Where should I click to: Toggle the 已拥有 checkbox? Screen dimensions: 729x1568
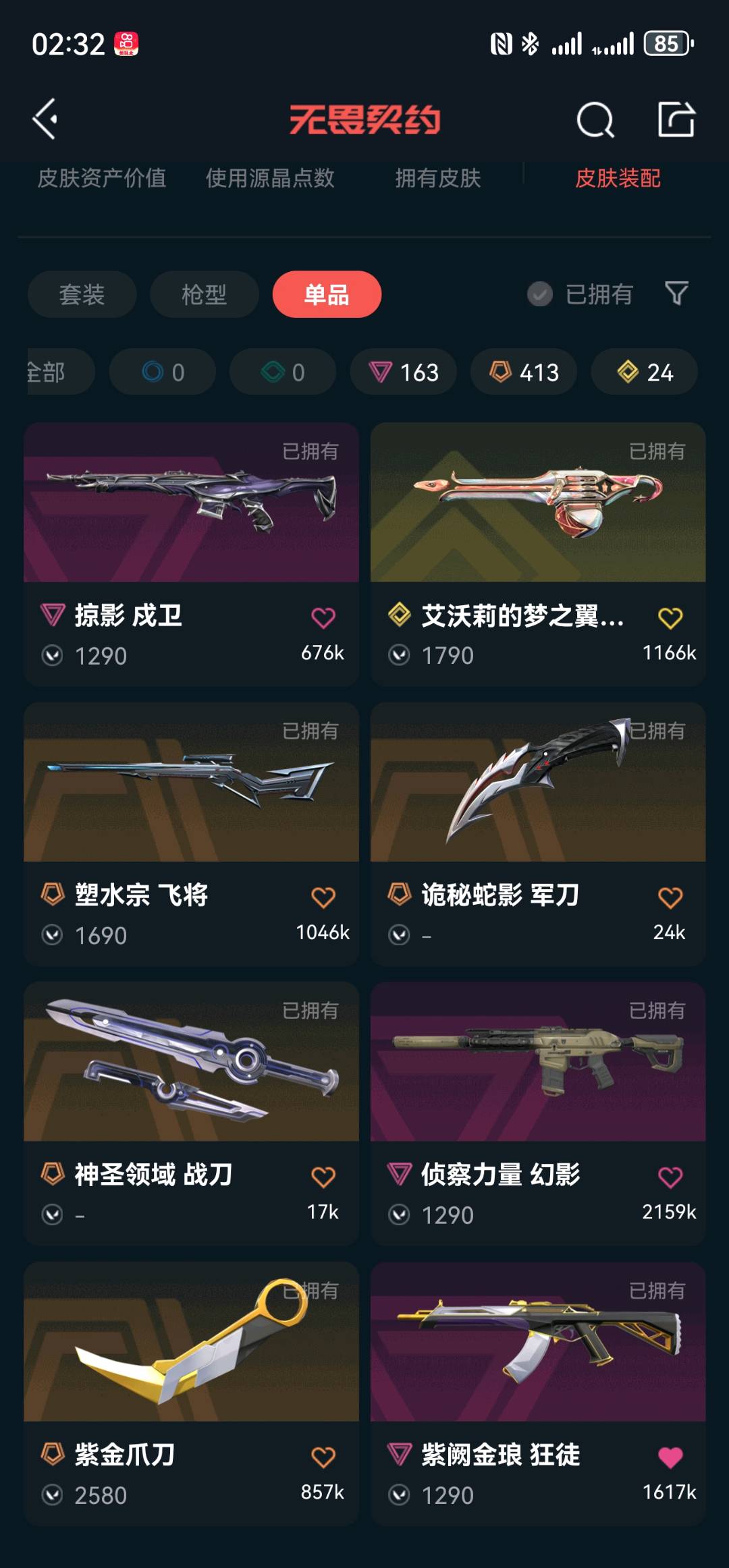click(540, 294)
